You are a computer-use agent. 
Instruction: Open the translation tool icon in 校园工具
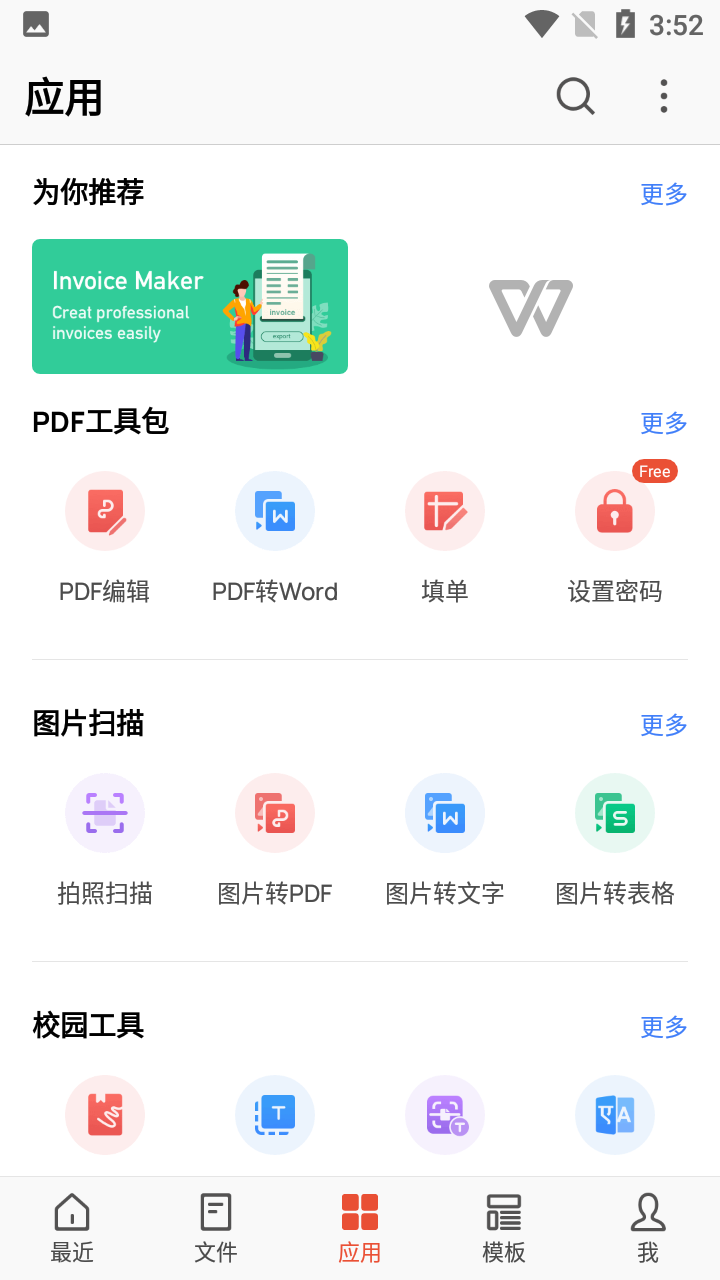615,1114
